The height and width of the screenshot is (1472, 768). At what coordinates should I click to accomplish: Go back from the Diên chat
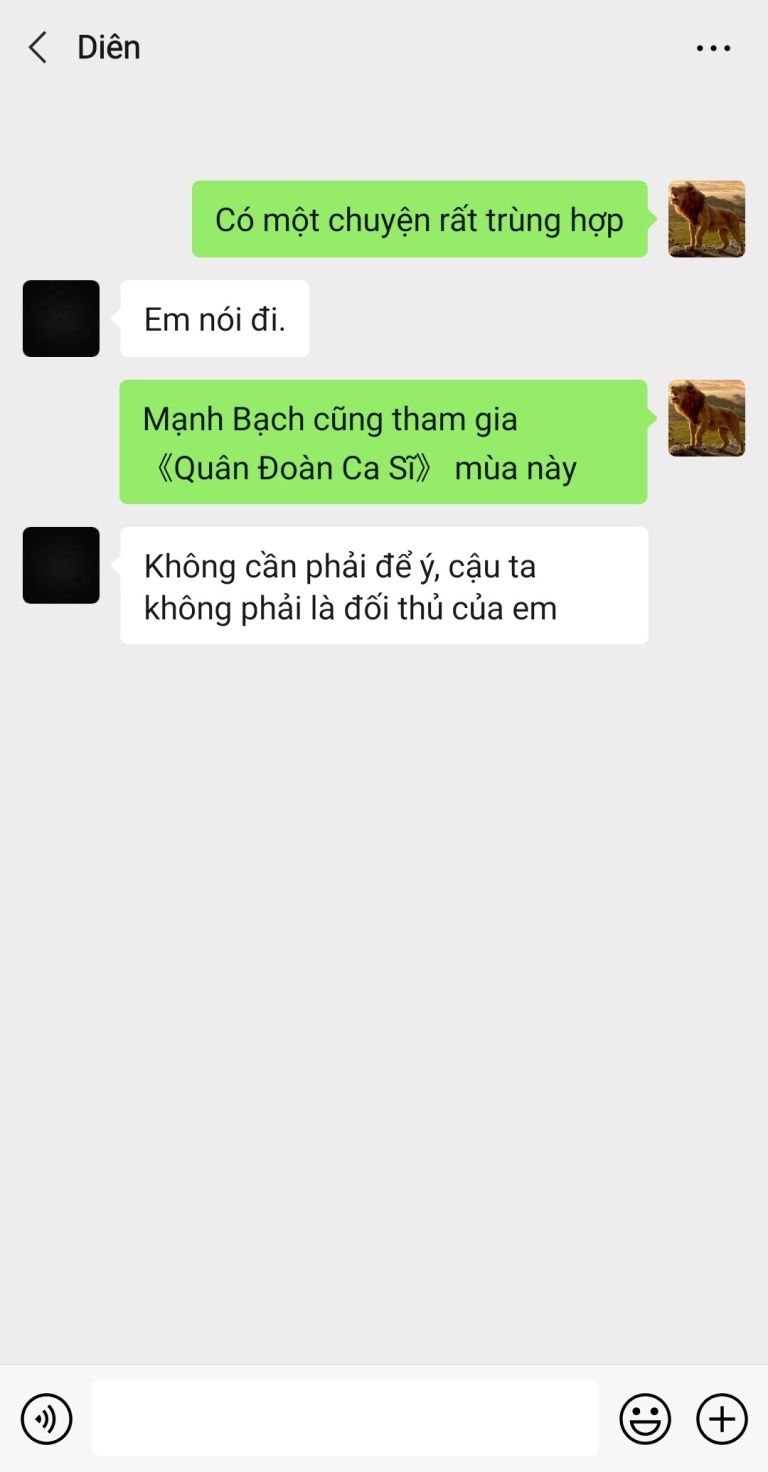pos(38,47)
